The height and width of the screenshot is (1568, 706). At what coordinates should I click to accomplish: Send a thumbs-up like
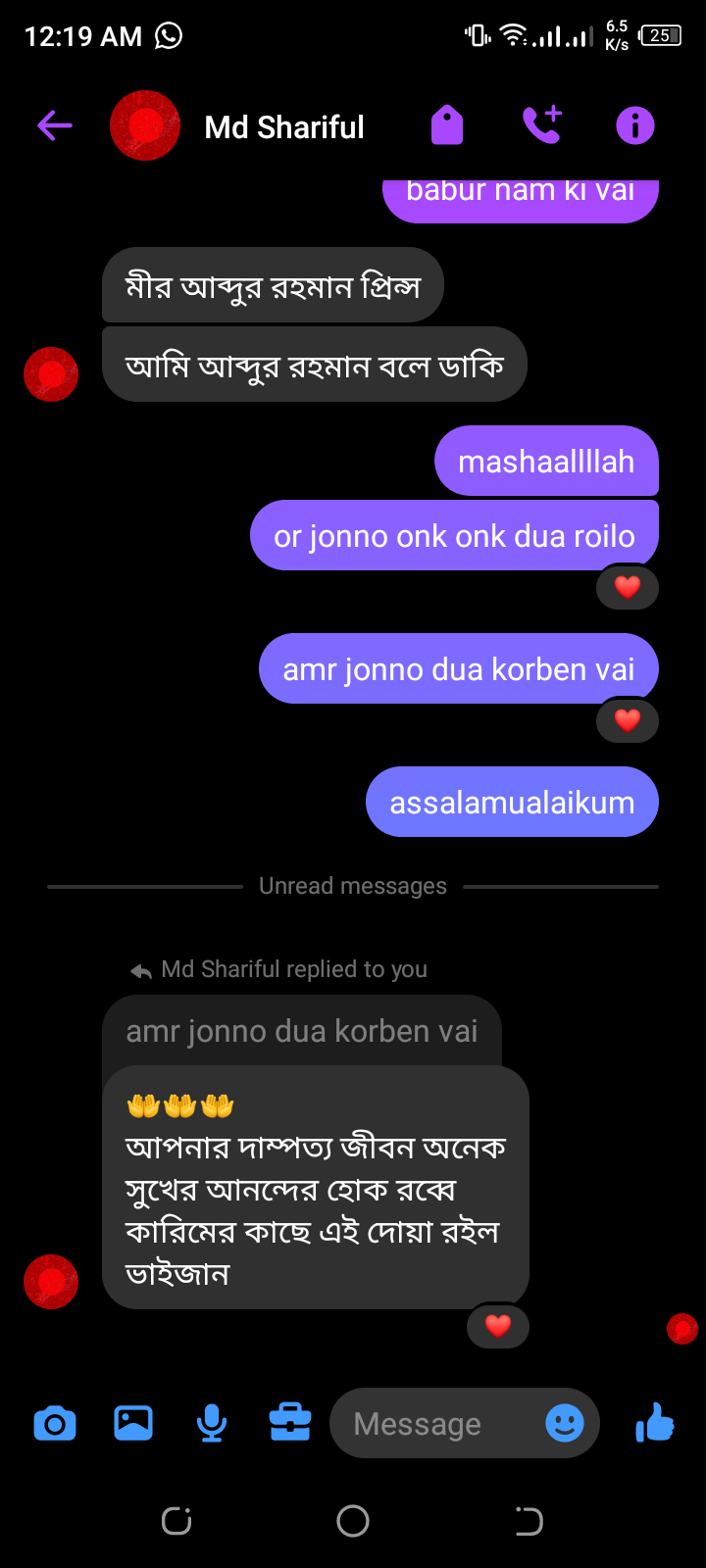pos(655,1422)
